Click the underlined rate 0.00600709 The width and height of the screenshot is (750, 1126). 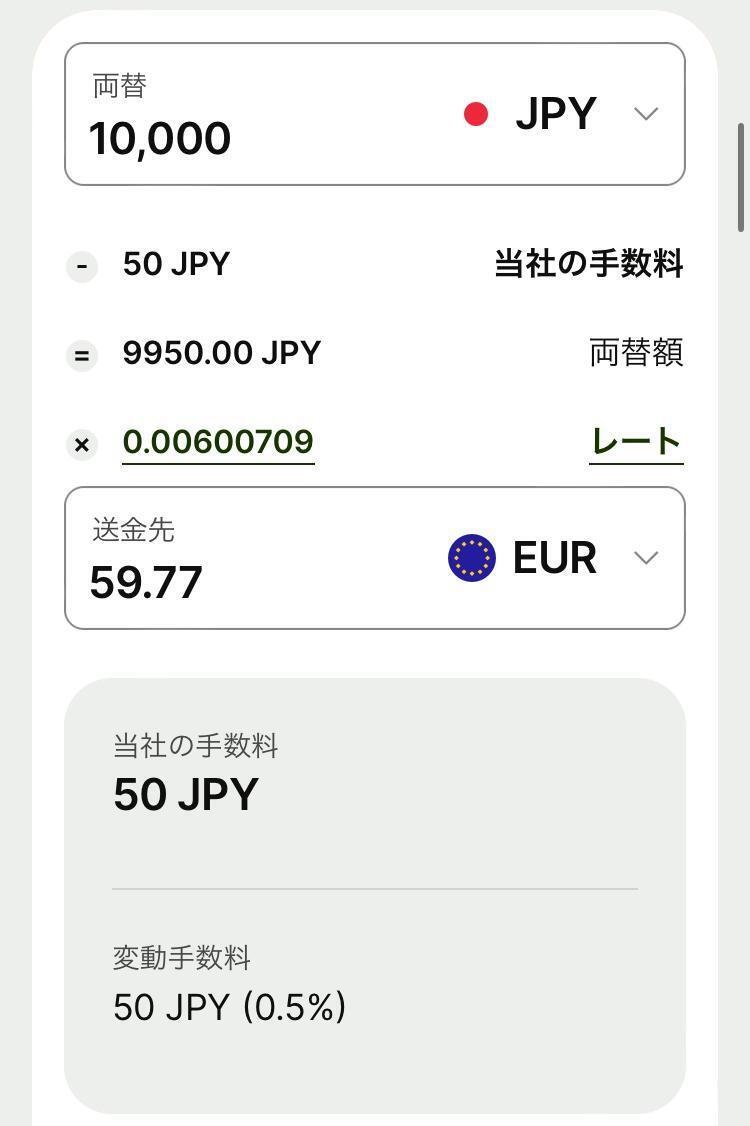pyautogui.click(x=218, y=442)
